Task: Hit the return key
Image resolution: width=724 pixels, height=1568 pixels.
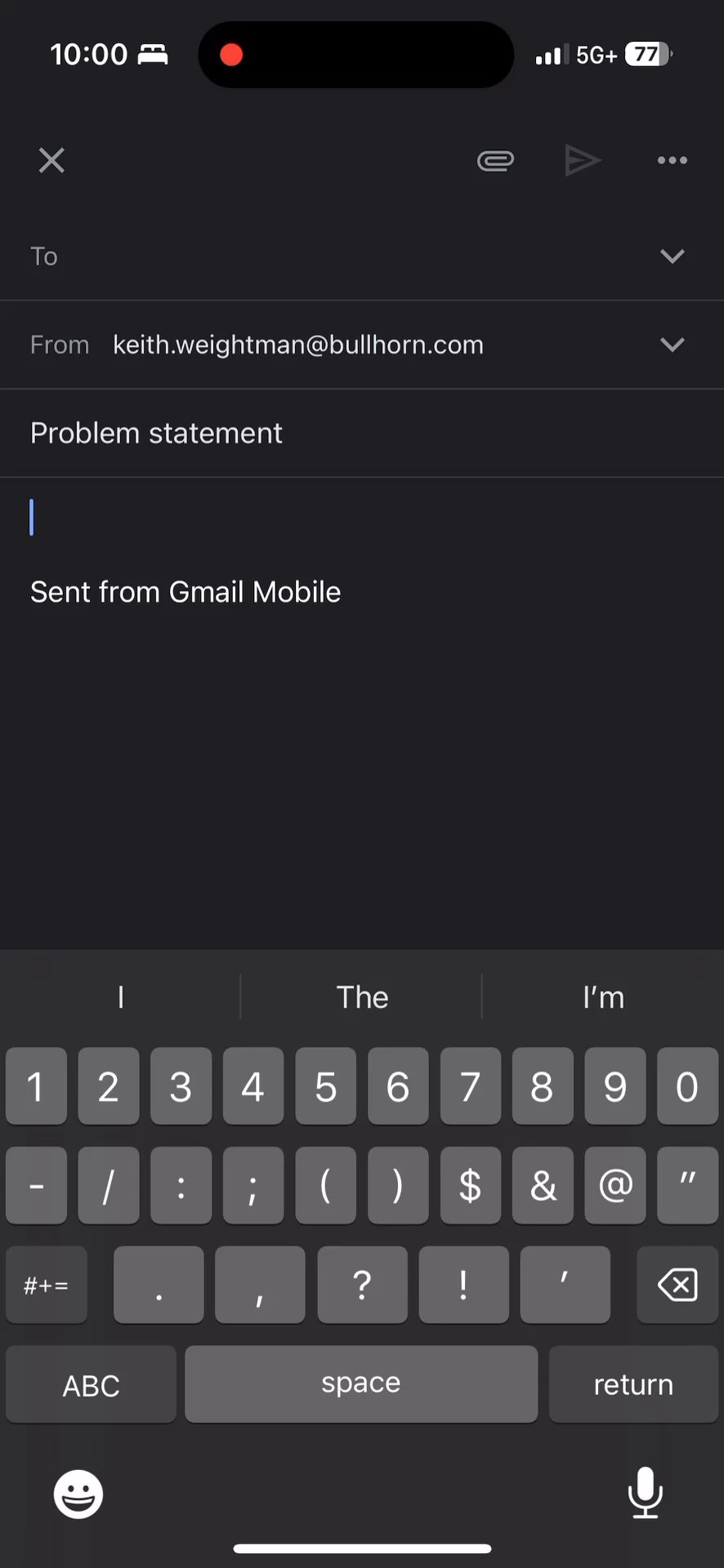Action: pos(633,1385)
